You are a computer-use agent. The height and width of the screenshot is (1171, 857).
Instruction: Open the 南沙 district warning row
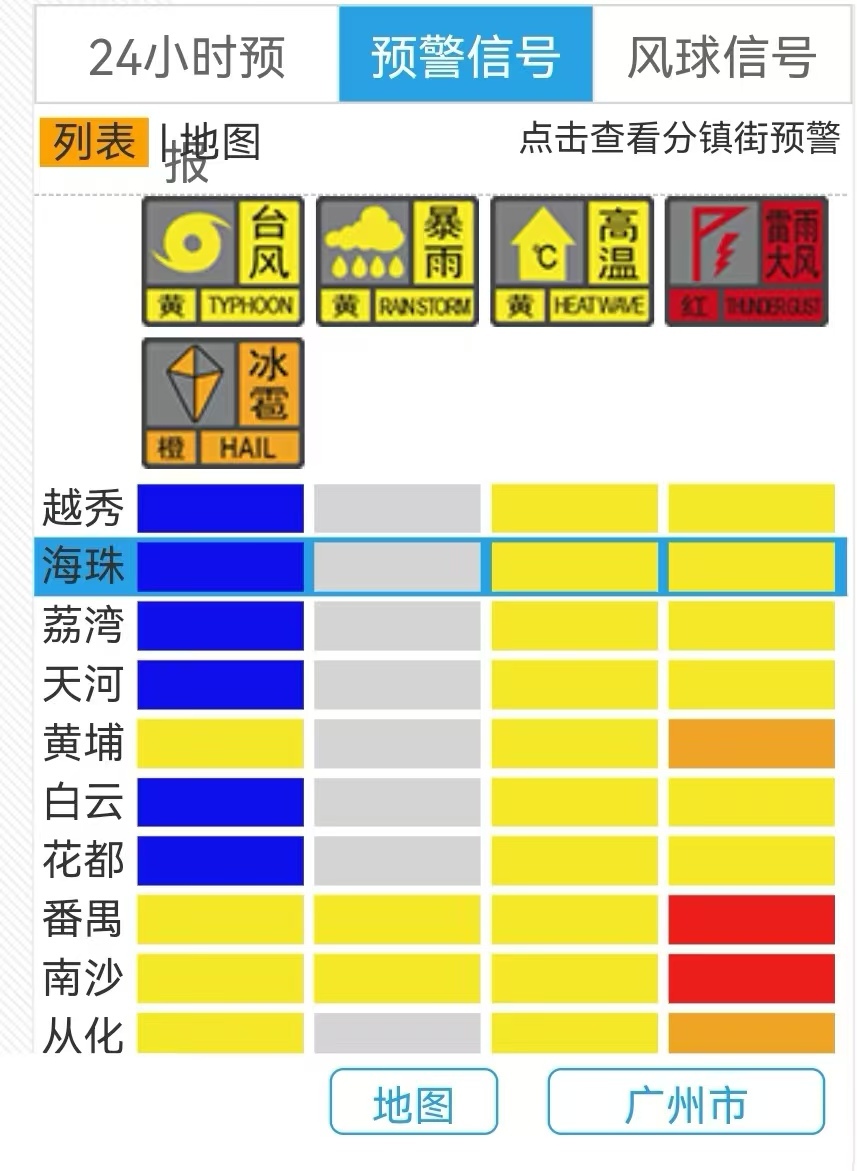pos(439,978)
